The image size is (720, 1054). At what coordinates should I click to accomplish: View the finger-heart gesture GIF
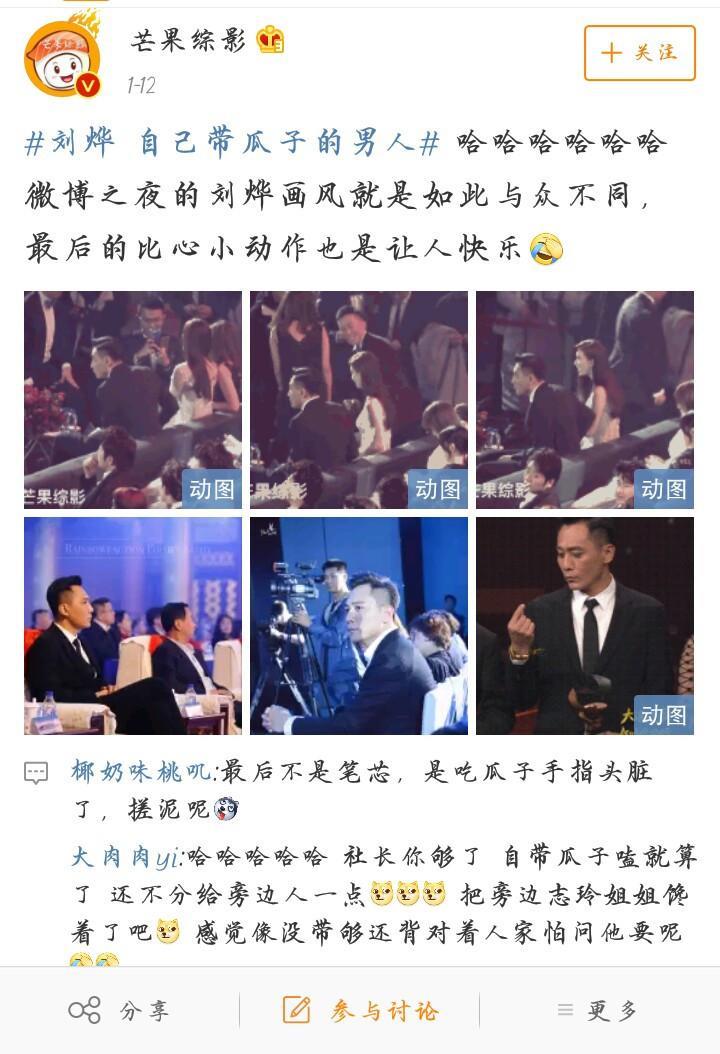click(x=585, y=626)
